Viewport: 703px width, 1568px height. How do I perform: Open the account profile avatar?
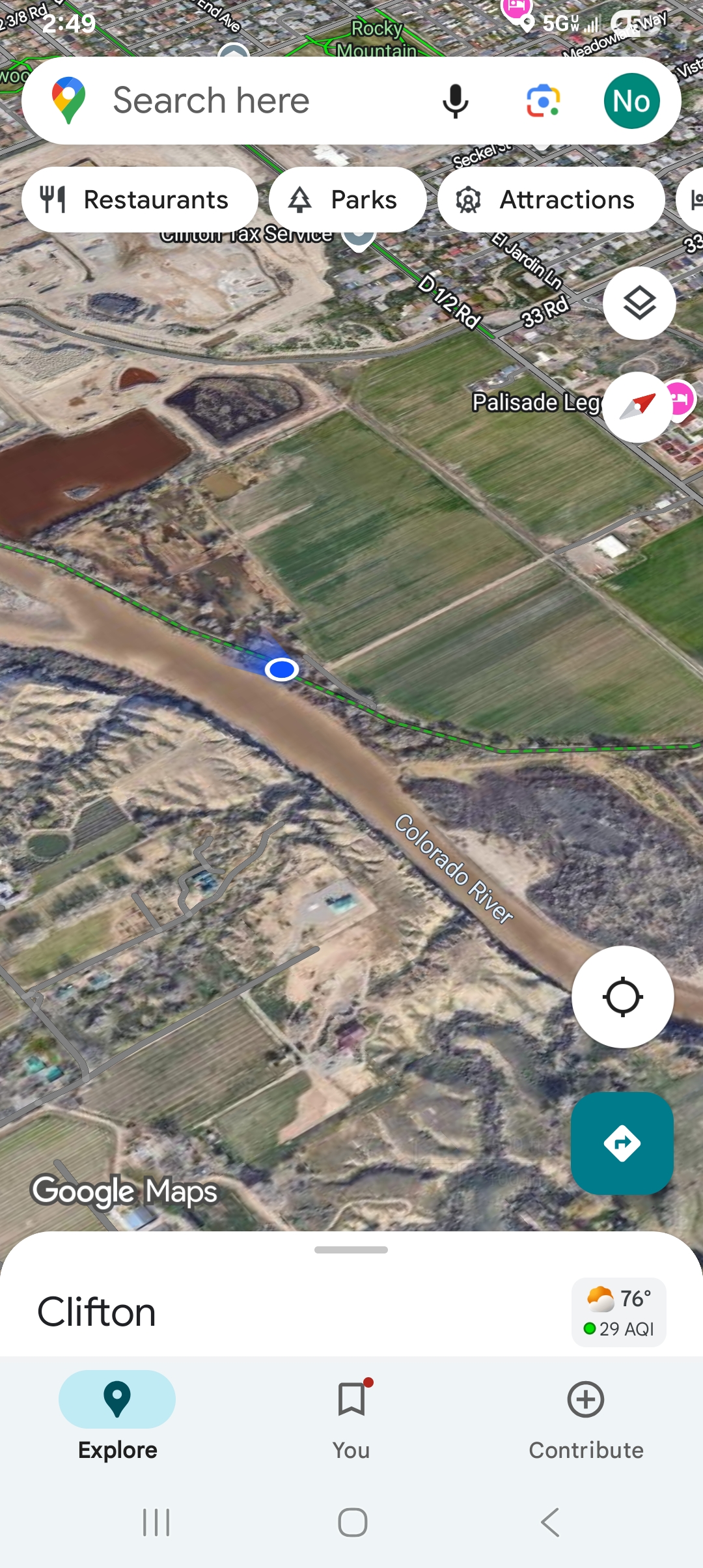[631, 101]
